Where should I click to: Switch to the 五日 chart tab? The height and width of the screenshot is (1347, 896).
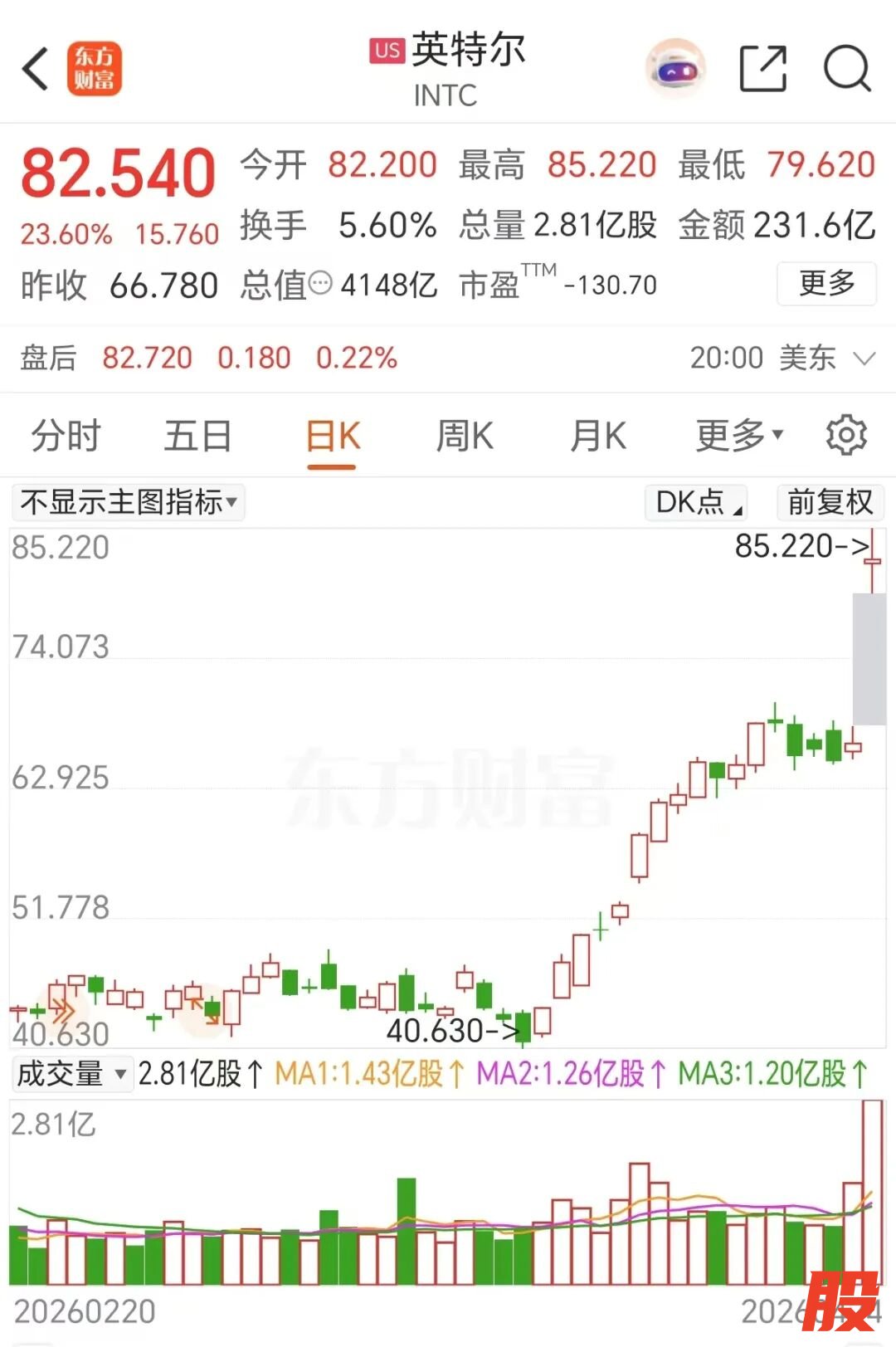(x=197, y=436)
